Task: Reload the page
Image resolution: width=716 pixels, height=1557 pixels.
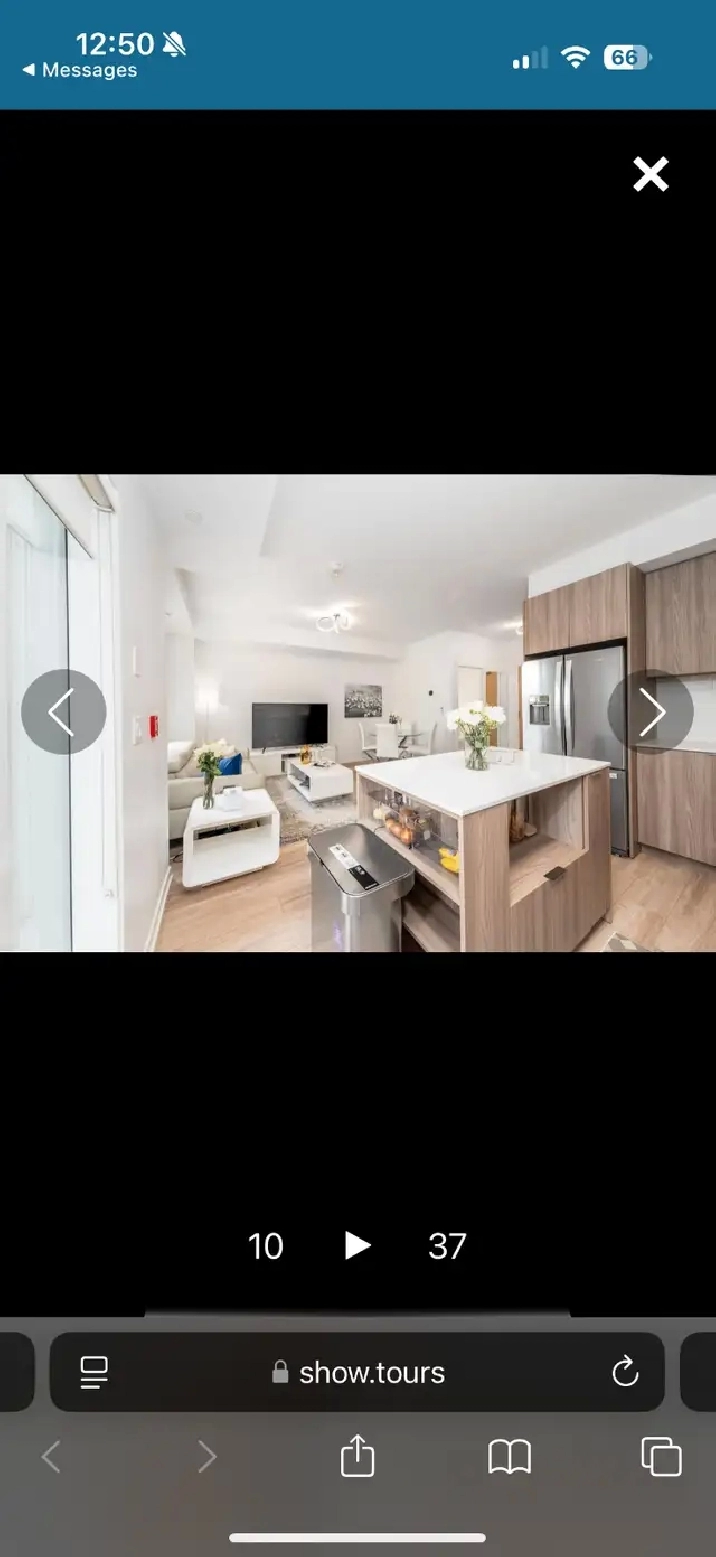Action: tap(625, 1371)
